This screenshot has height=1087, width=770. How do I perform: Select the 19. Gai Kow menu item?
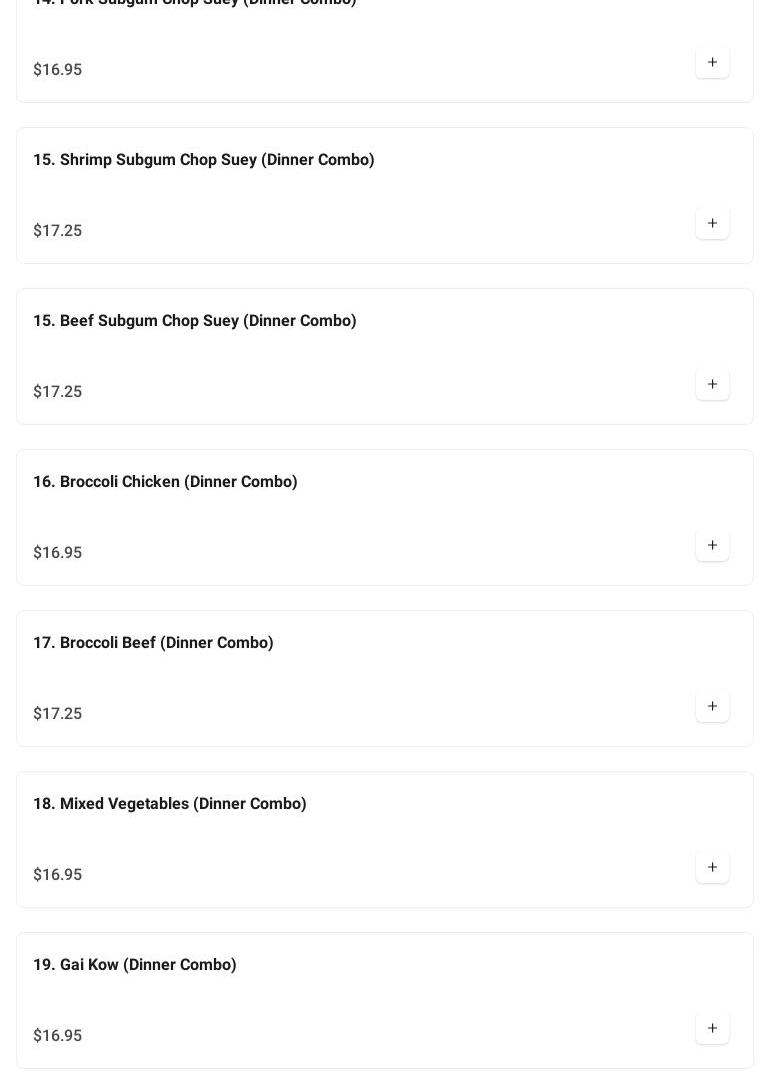pyautogui.click(x=135, y=965)
